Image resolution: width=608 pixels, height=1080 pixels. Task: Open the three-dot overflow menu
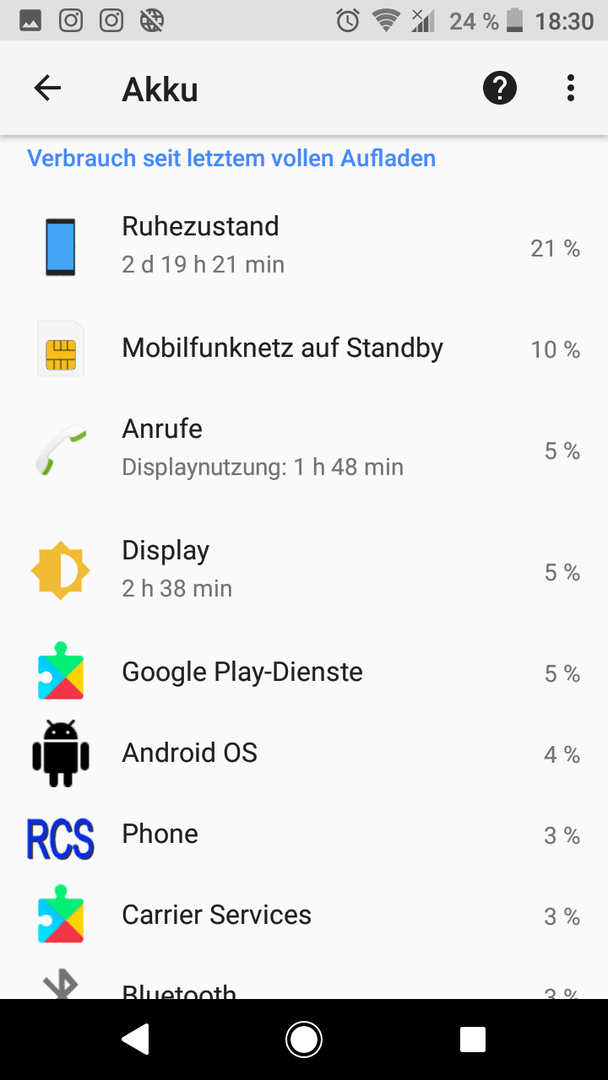click(570, 89)
